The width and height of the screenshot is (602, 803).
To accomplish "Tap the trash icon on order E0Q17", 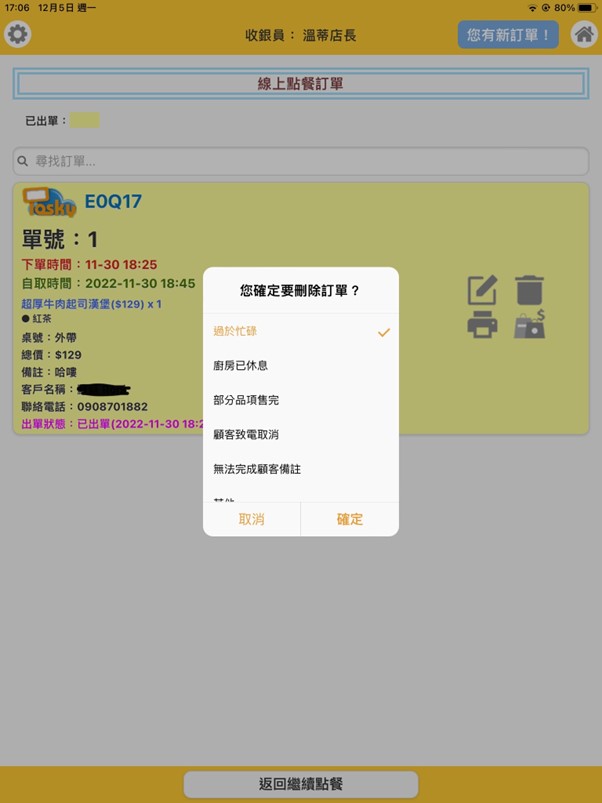I will coord(529,290).
